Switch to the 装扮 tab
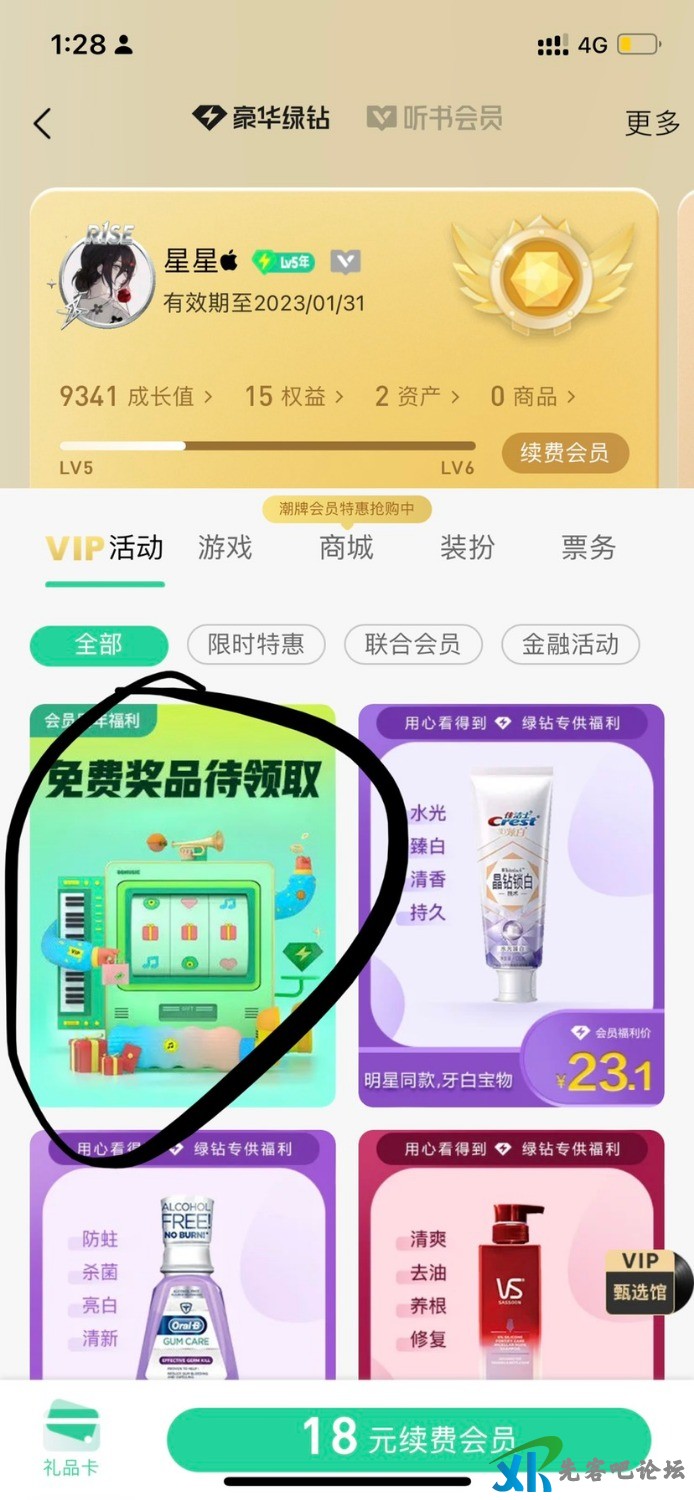Screen dimensions: 694x1500 pos(467,548)
